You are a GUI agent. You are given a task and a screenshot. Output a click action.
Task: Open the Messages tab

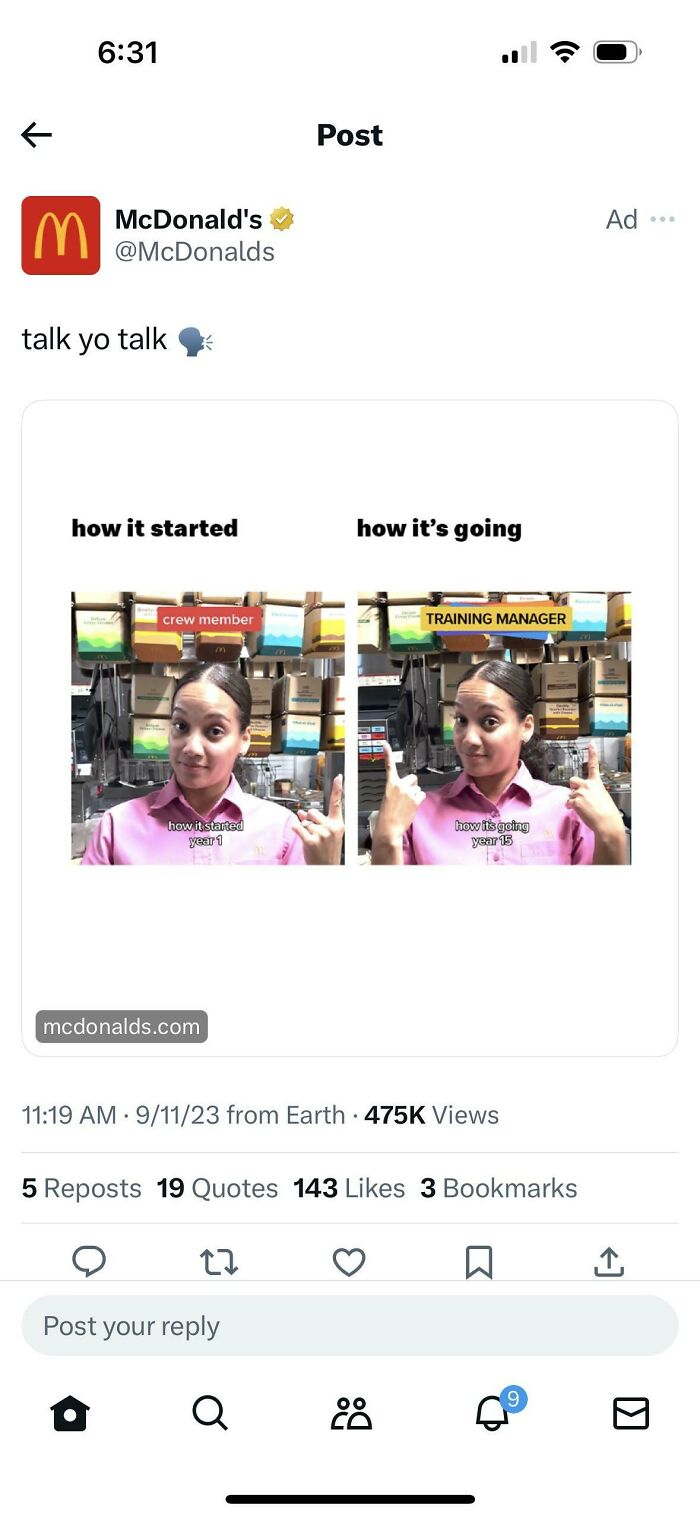pyautogui.click(x=631, y=1413)
